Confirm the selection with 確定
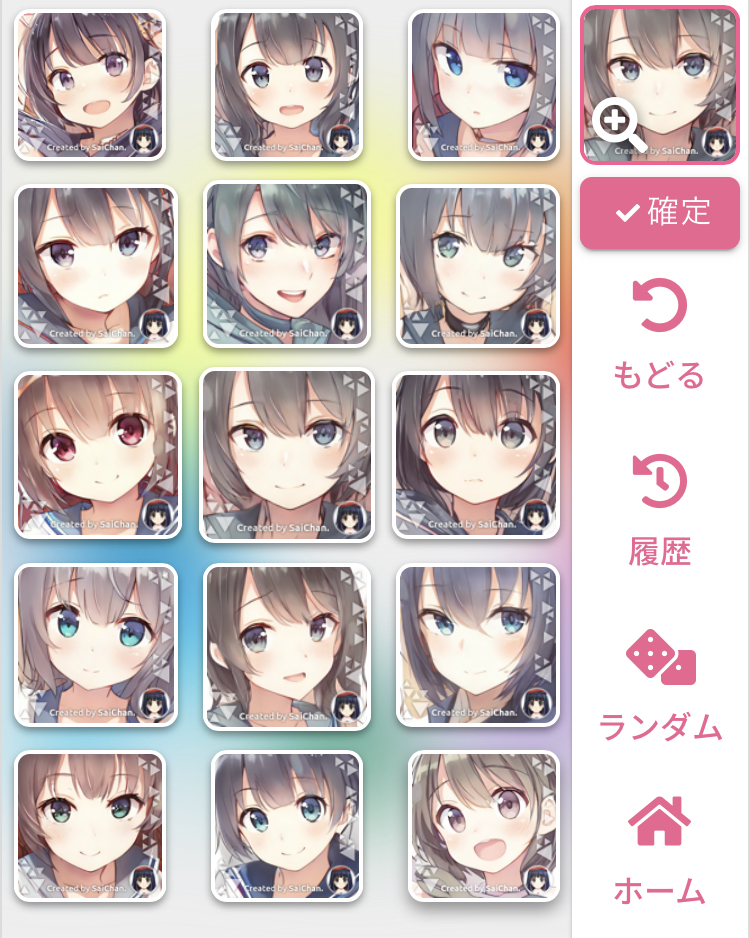Viewport: 750px width, 938px height. [x=660, y=213]
